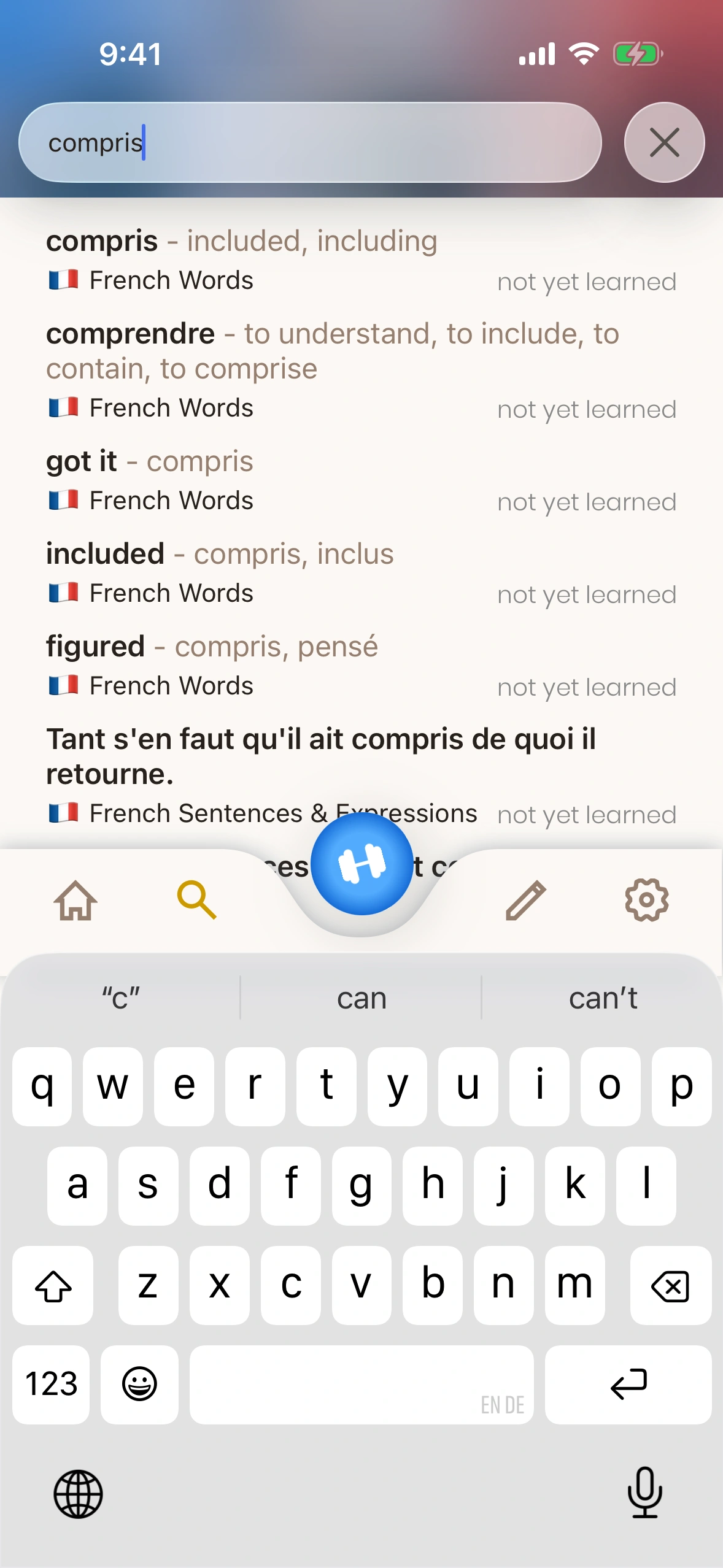Start practice with the blue dumbbell button
The width and height of the screenshot is (723, 1568).
(x=361, y=863)
